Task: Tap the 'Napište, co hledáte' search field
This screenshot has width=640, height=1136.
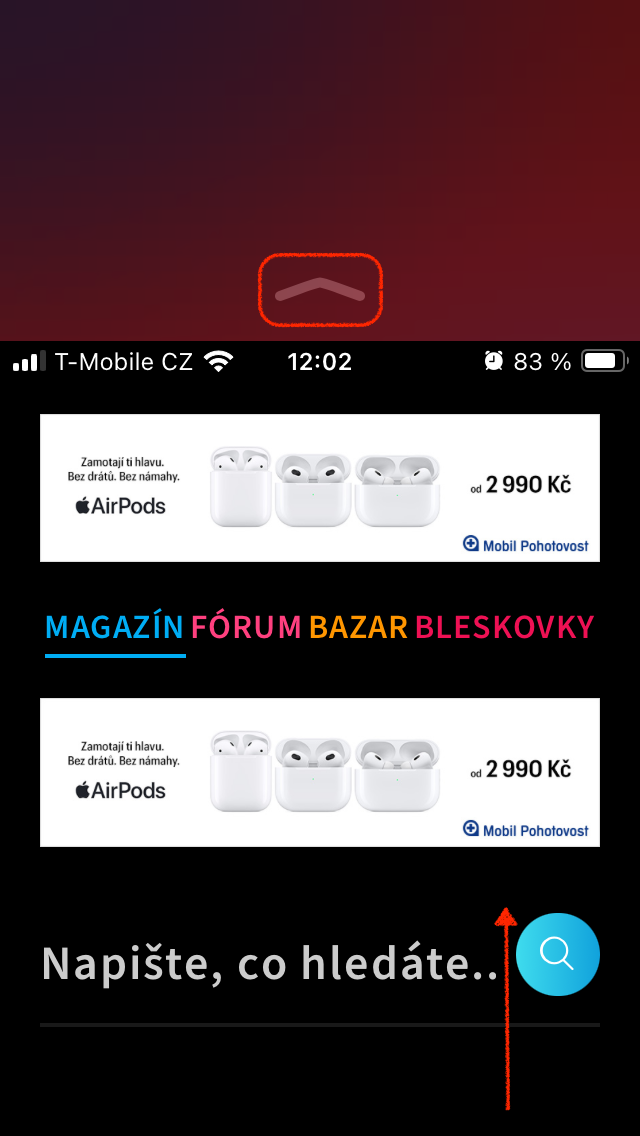Action: pyautogui.click(x=270, y=963)
